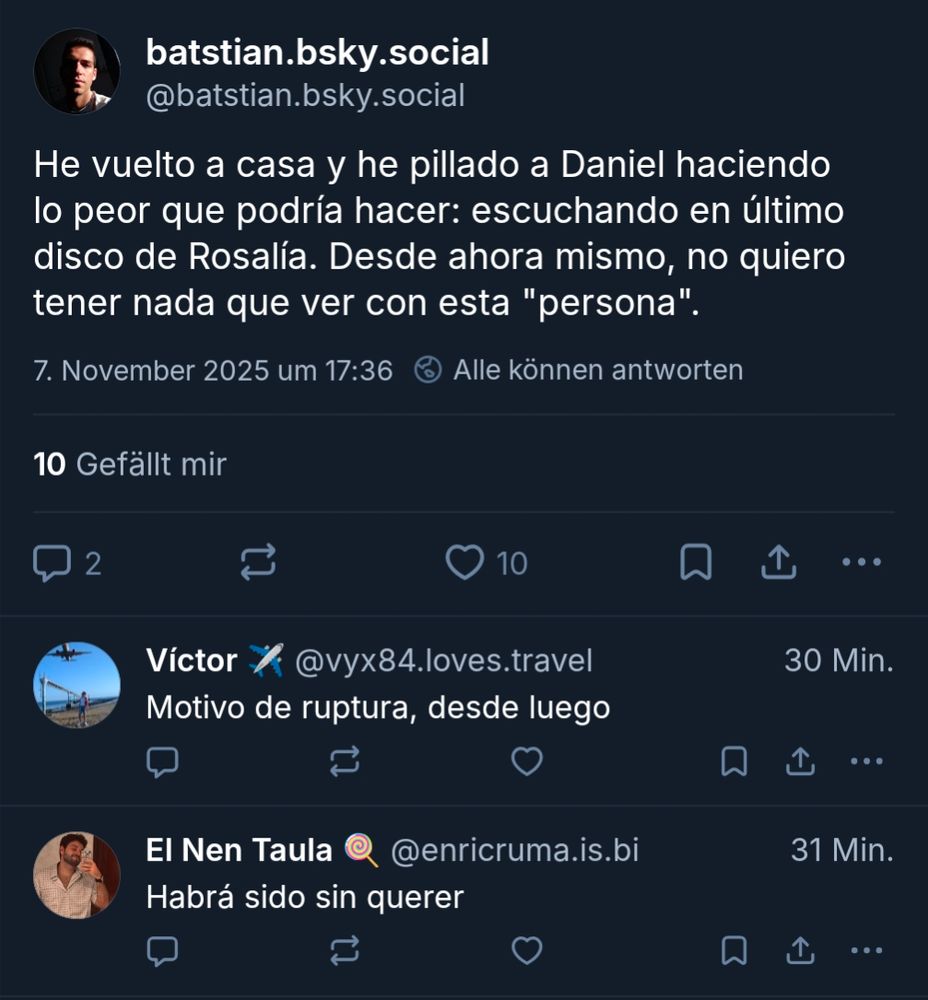Bookmark Víctor's reply
928x1000 pixels.
734,762
